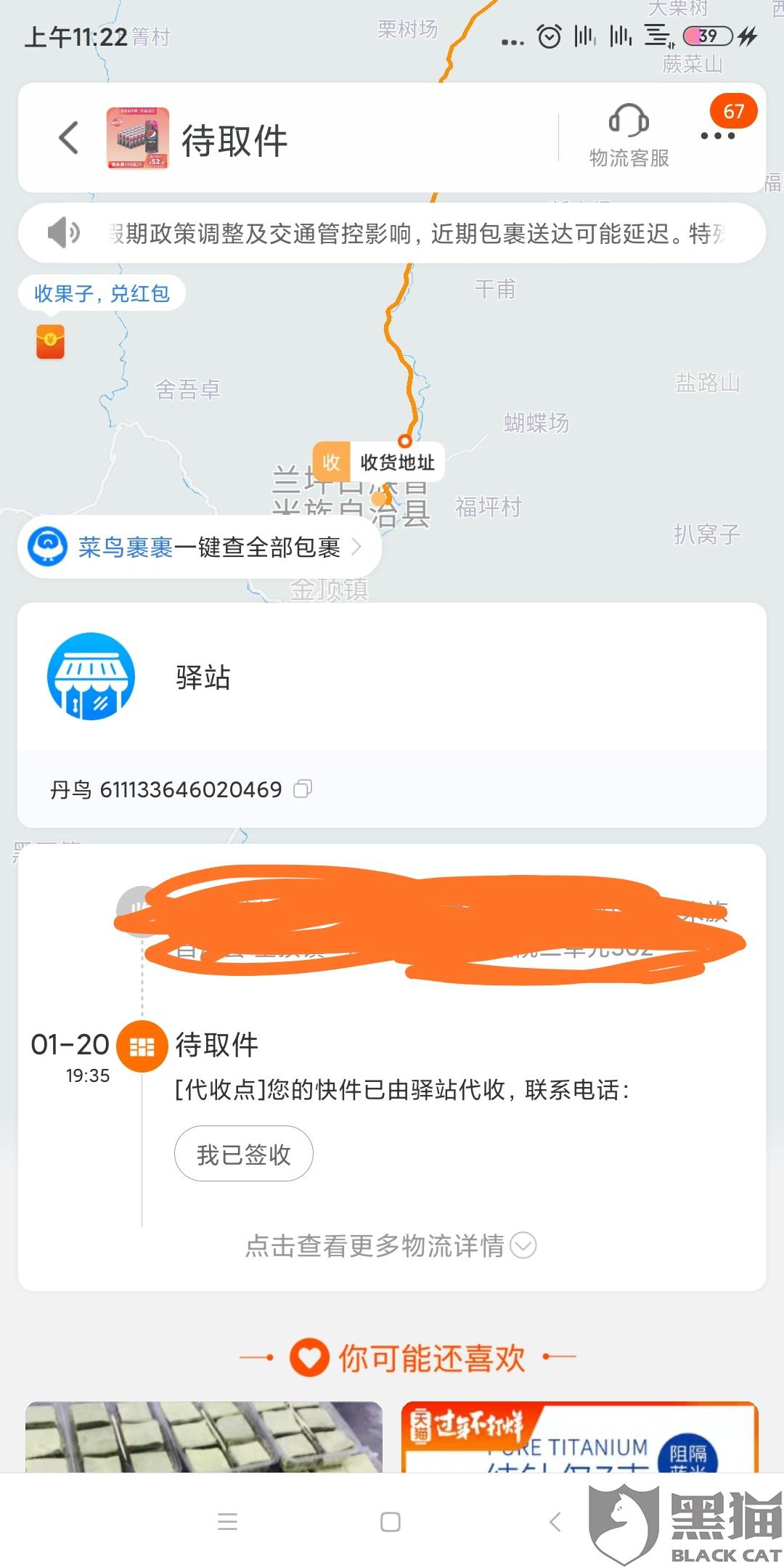Screen dimensions: 784x1567
Task: Tap the back chevron arrow at top left
Action: (68, 137)
